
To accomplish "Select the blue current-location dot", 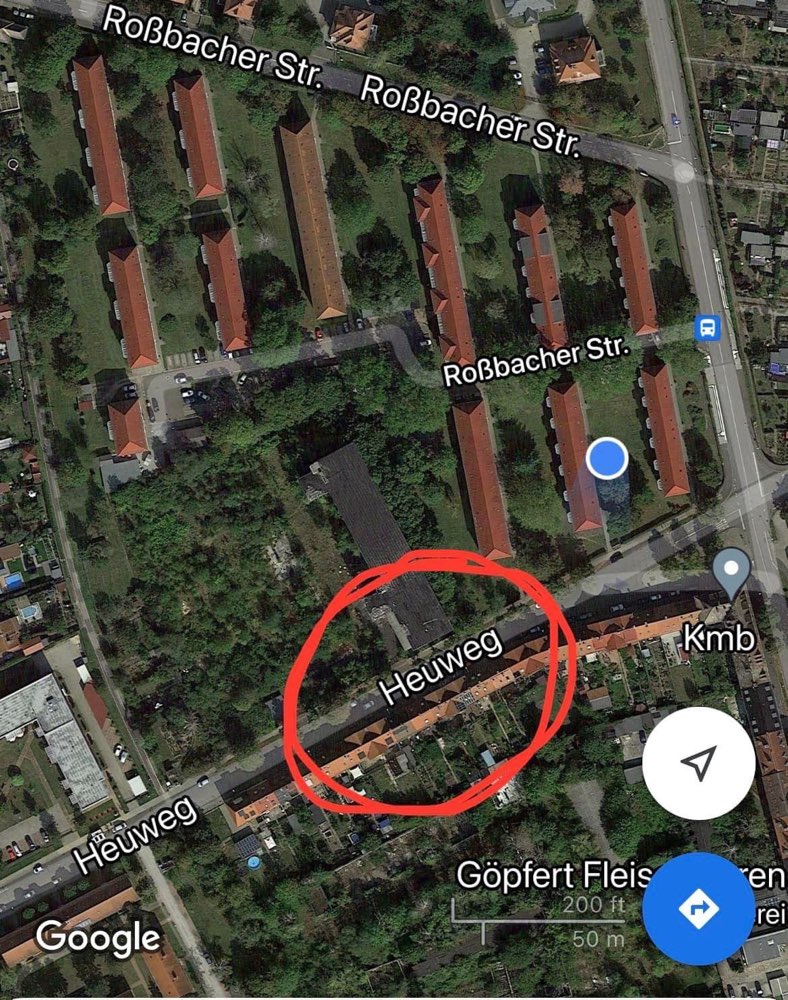I will [606, 459].
